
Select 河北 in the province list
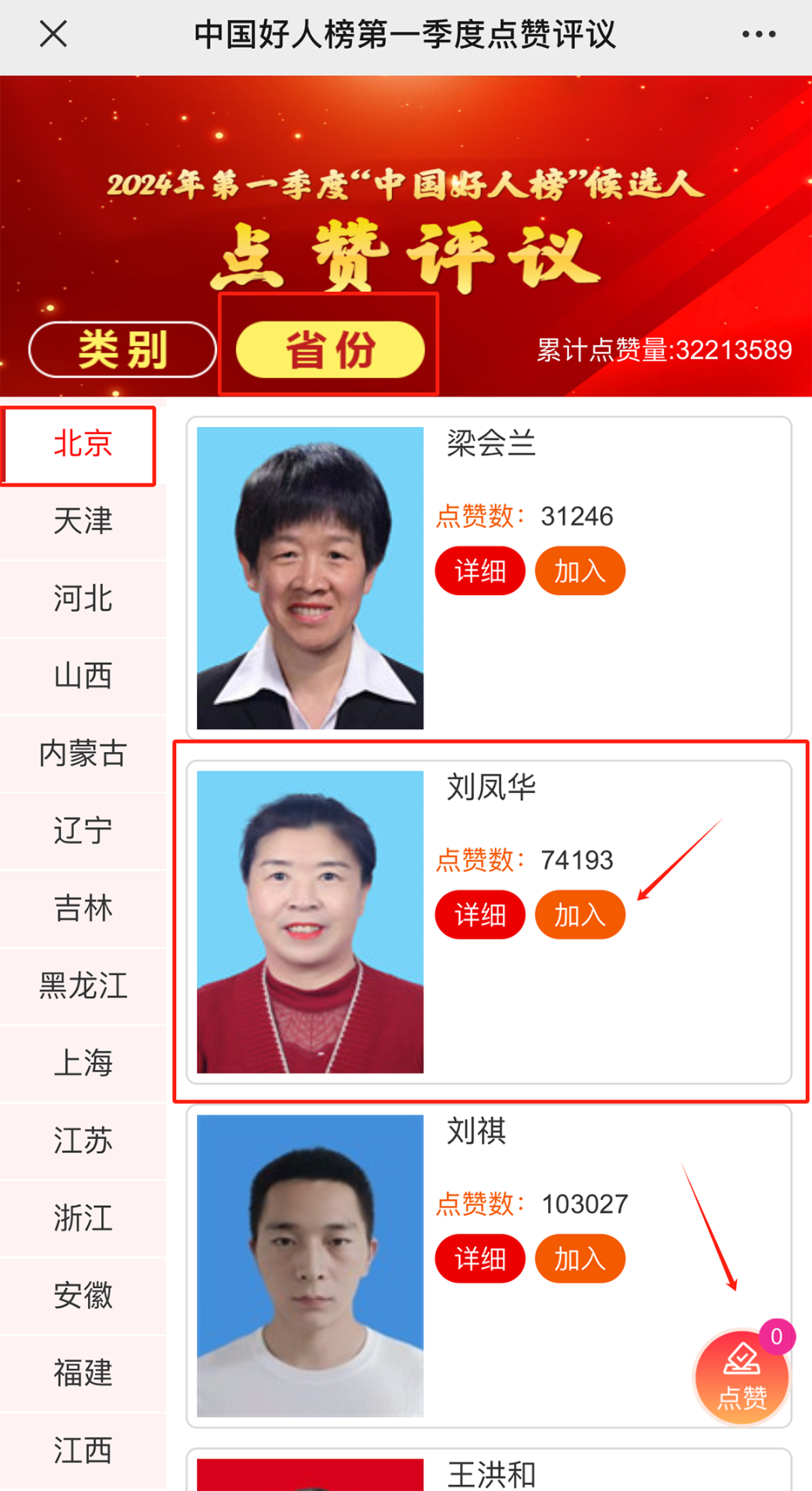click(82, 599)
